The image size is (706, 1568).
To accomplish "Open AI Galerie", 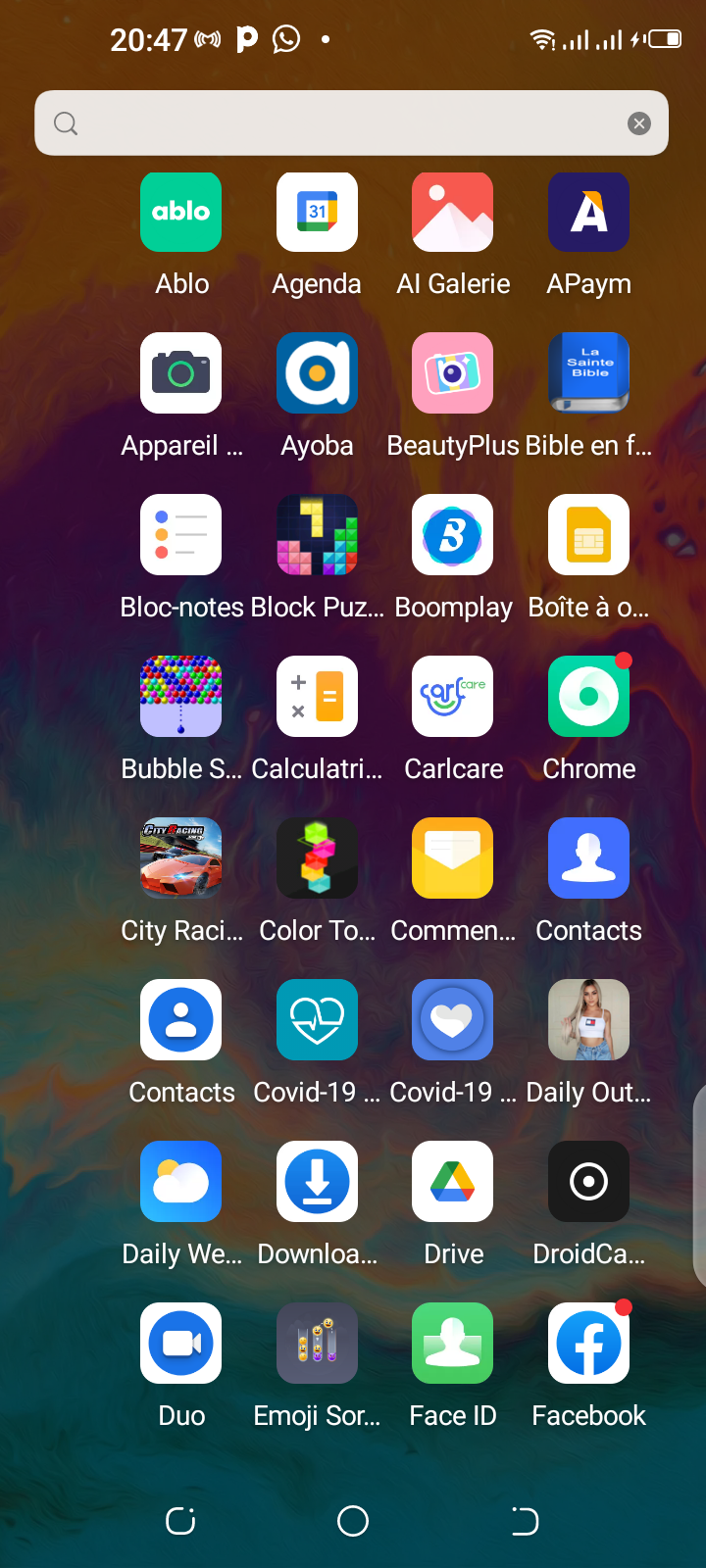I will tap(452, 212).
